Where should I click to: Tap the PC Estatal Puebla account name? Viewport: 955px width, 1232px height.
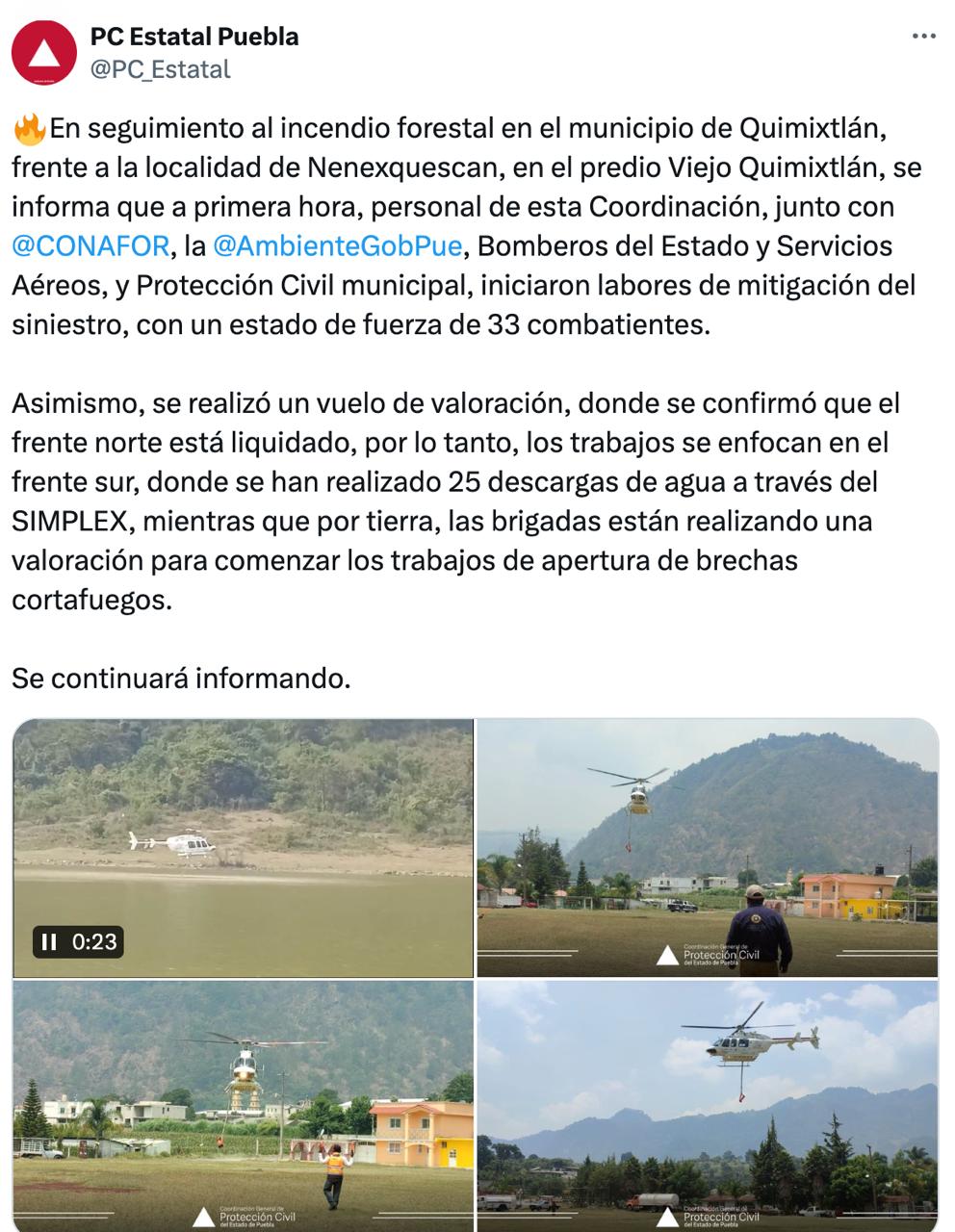pyautogui.click(x=194, y=37)
